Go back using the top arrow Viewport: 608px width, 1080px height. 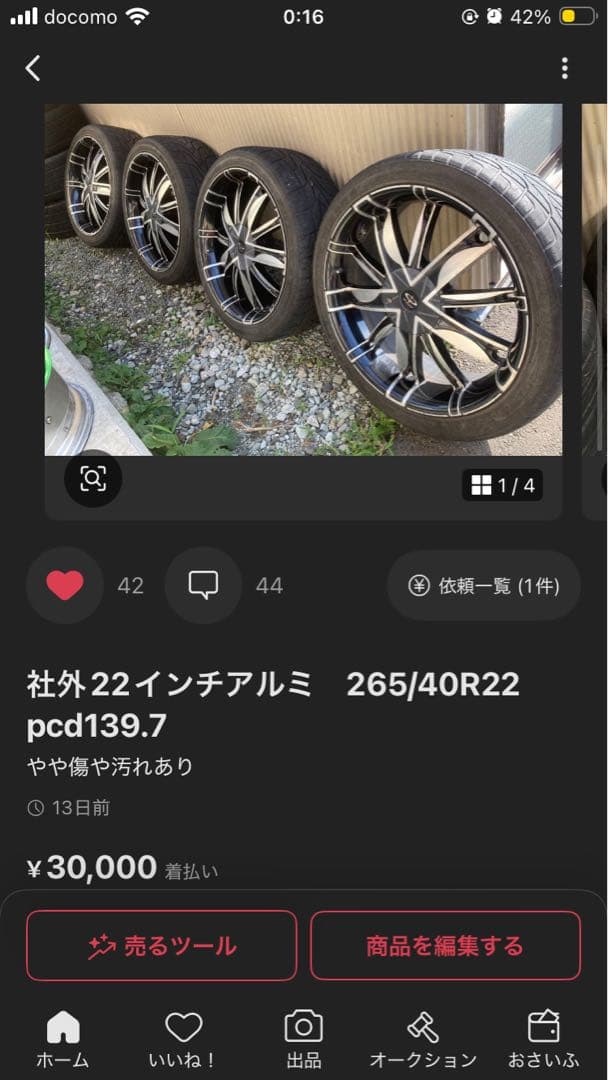tap(33, 68)
